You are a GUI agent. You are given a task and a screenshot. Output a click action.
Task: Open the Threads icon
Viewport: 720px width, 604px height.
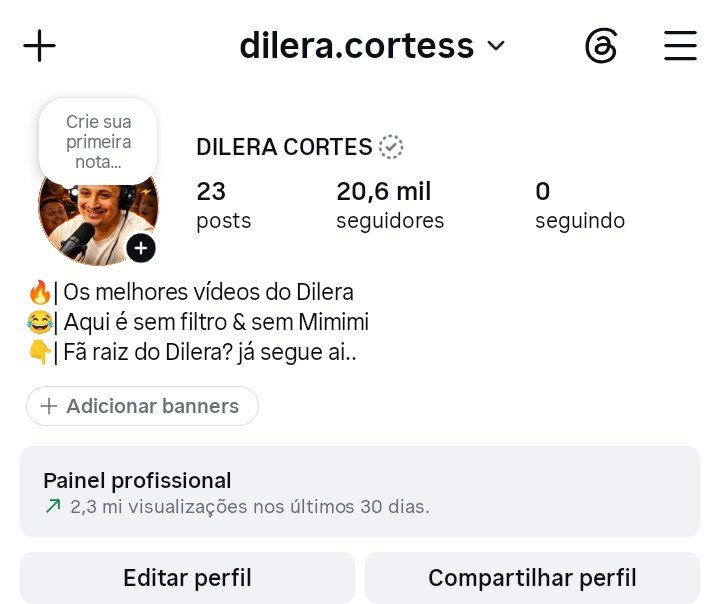(601, 46)
